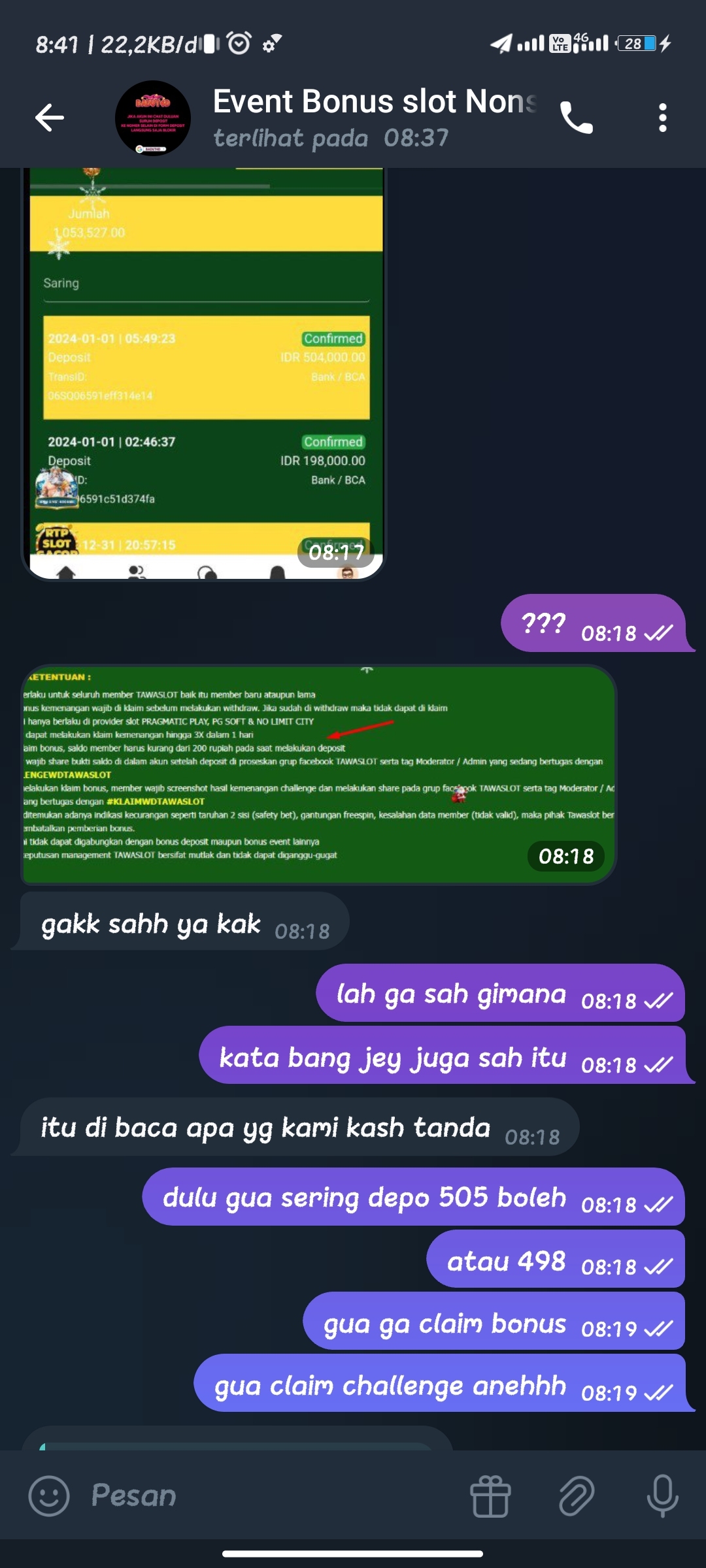Open Event Bonus slot chat info
This screenshot has width=706, height=1568.
375,118
